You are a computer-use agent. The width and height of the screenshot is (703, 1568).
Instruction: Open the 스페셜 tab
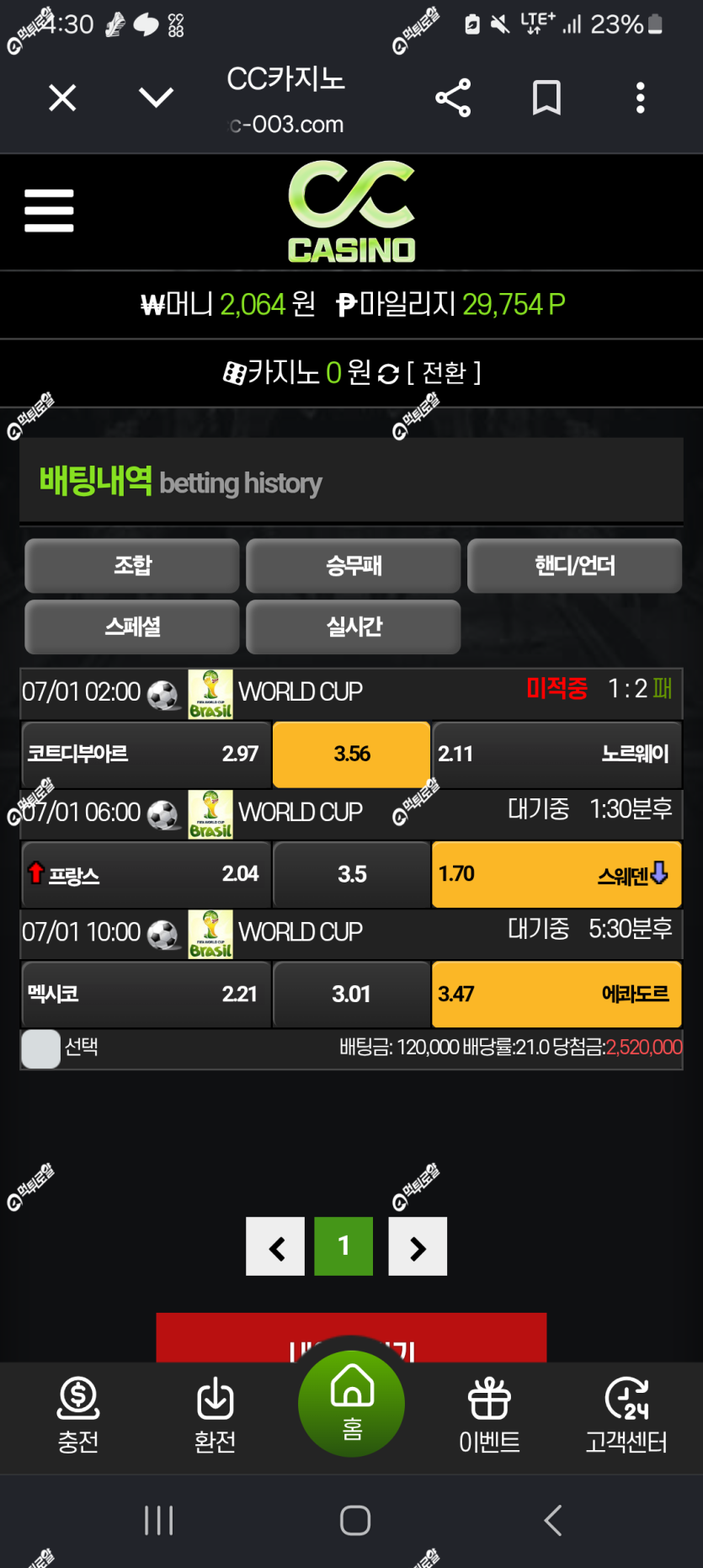click(132, 627)
